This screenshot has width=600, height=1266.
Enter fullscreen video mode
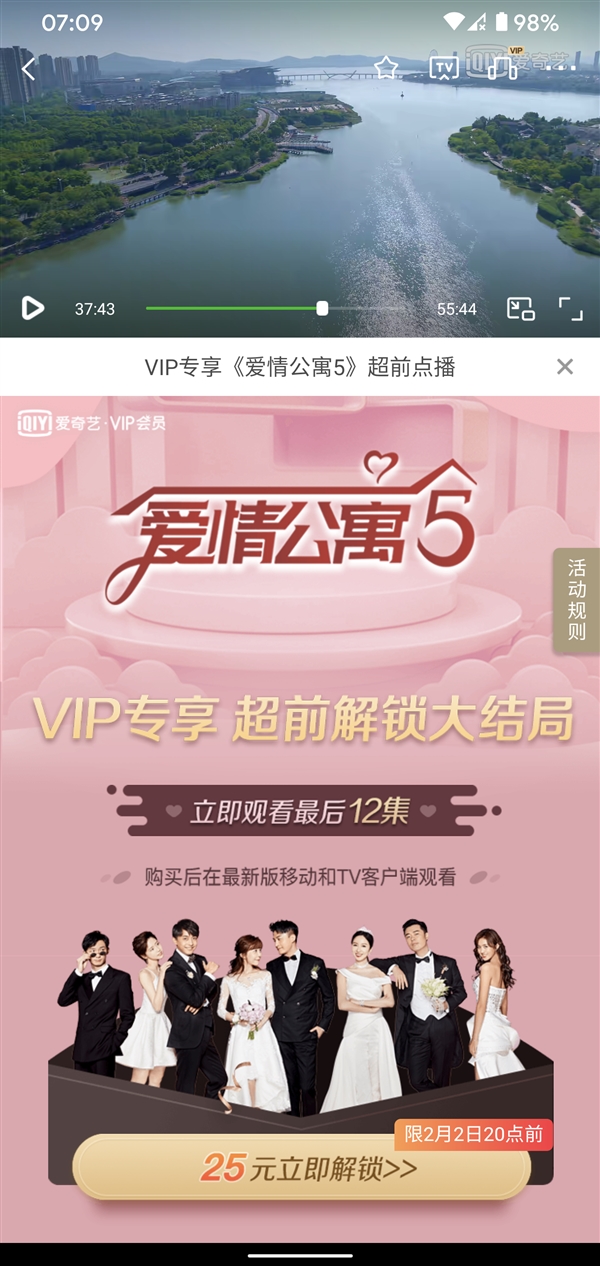click(x=570, y=308)
